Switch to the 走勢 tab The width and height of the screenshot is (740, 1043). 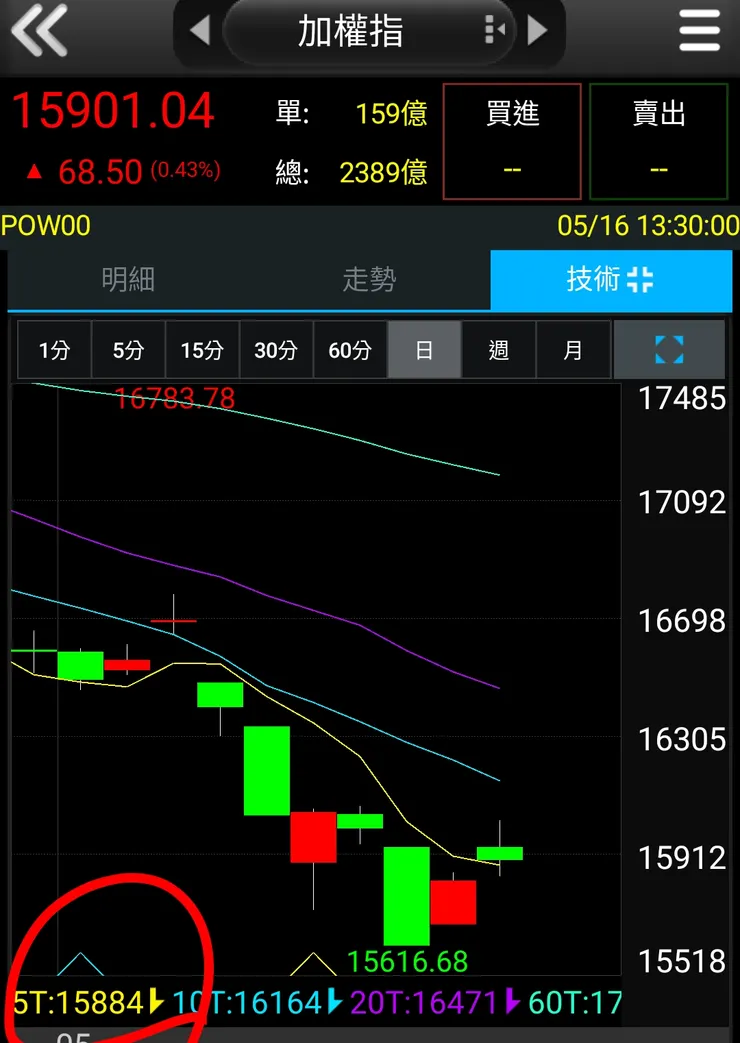[x=369, y=280]
